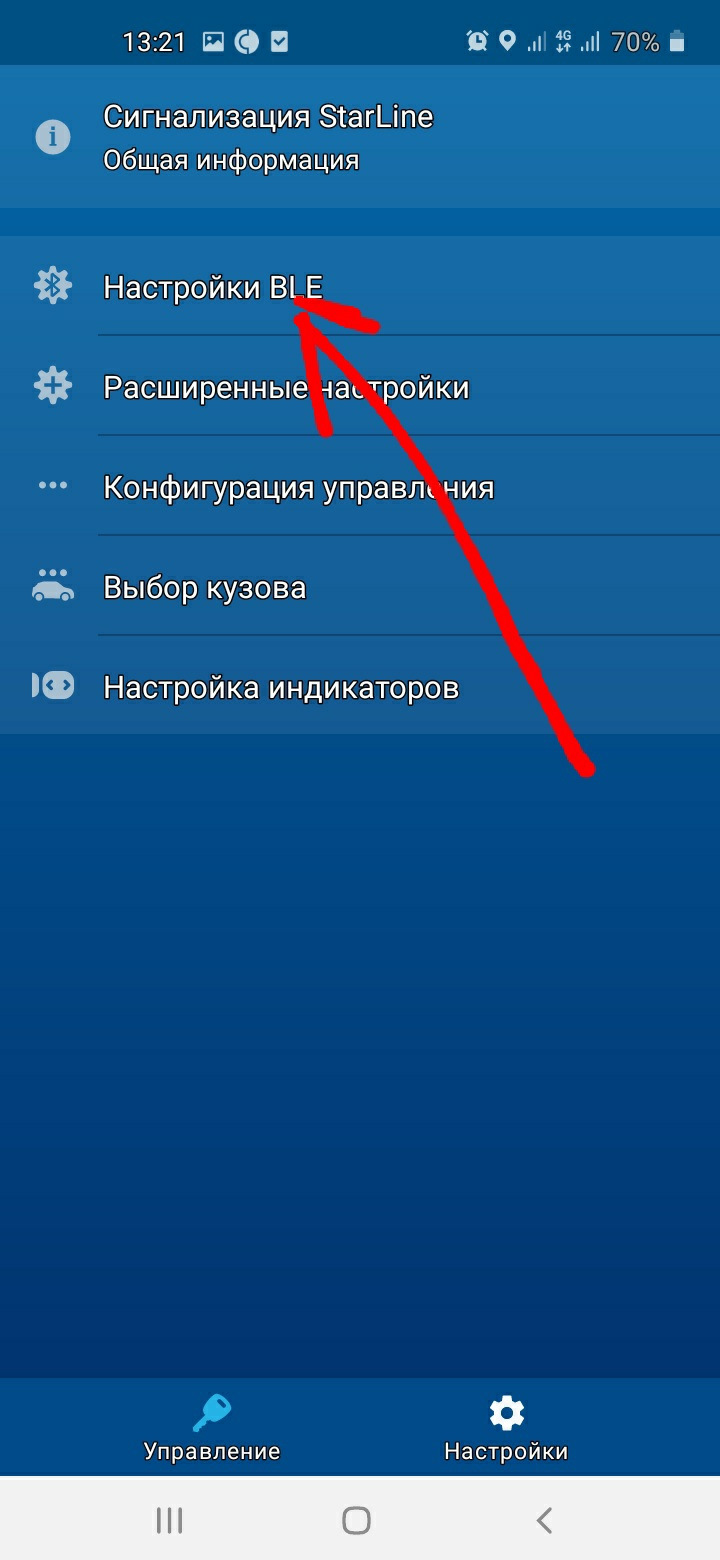Tap the system back button
Image resolution: width=720 pixels, height=1560 pixels.
pos(544,1521)
